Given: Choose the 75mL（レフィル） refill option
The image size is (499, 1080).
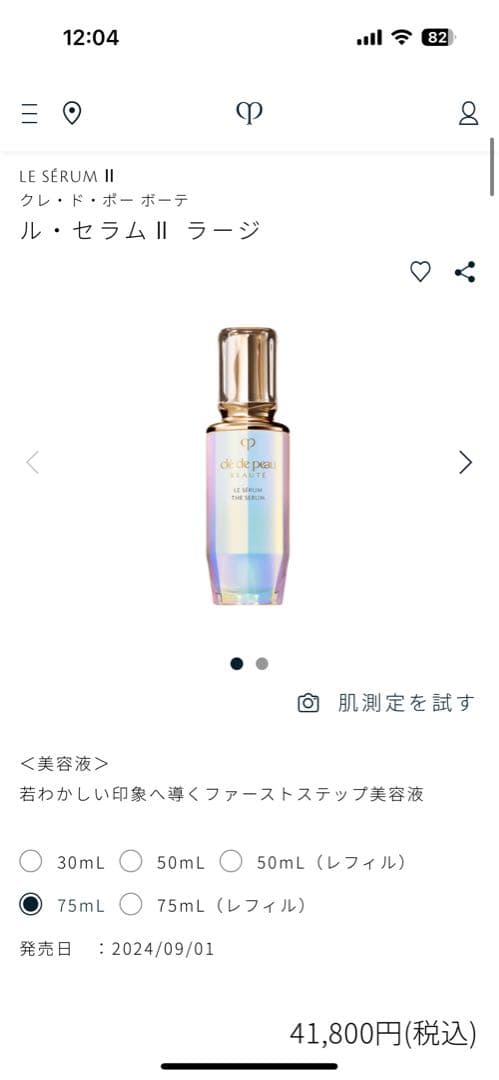Looking at the screenshot, I should [214, 904].
